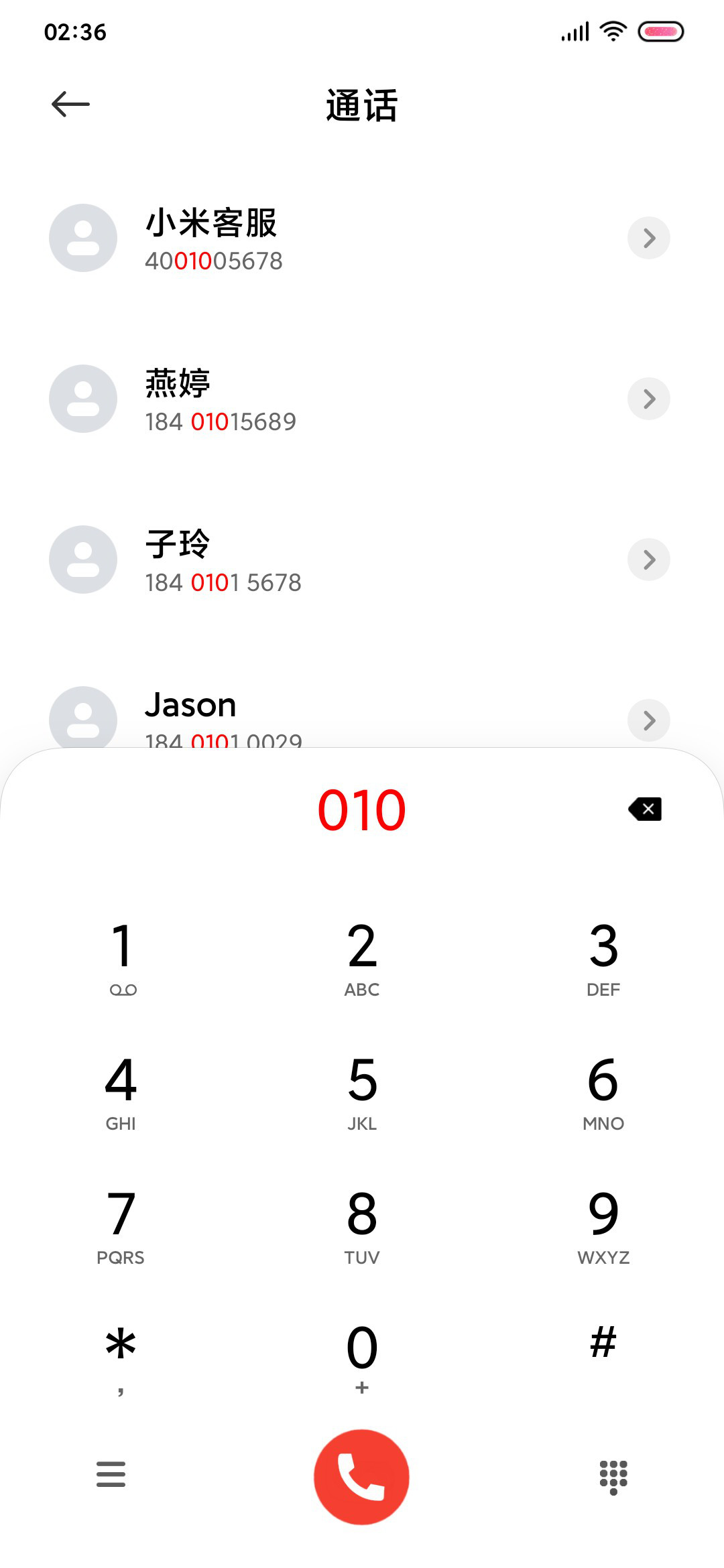This screenshot has height=1568, width=724.
Task: Open details chevron for 燕婷
Action: click(648, 399)
